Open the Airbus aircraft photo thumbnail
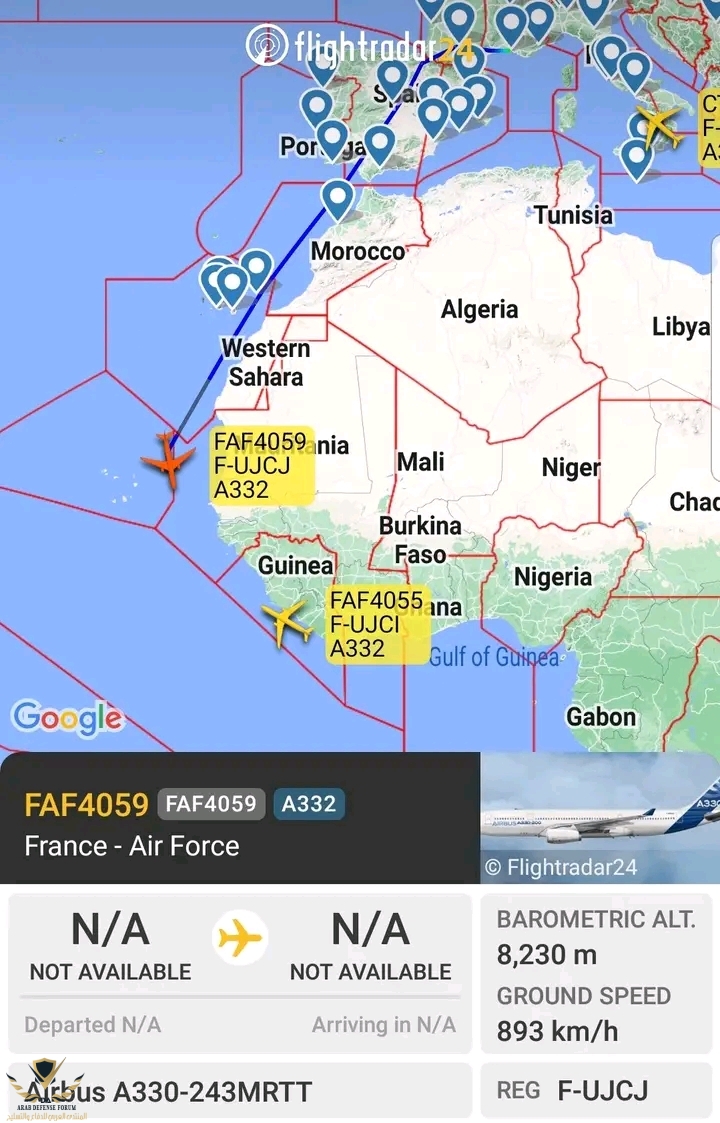 [x=600, y=817]
